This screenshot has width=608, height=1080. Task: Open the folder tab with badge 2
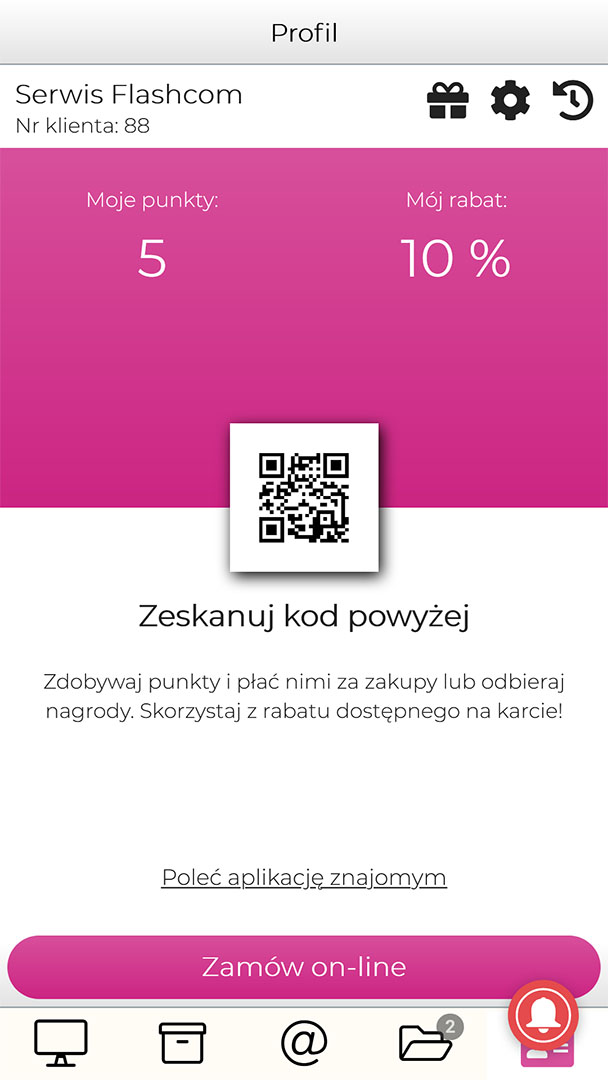coord(427,1041)
